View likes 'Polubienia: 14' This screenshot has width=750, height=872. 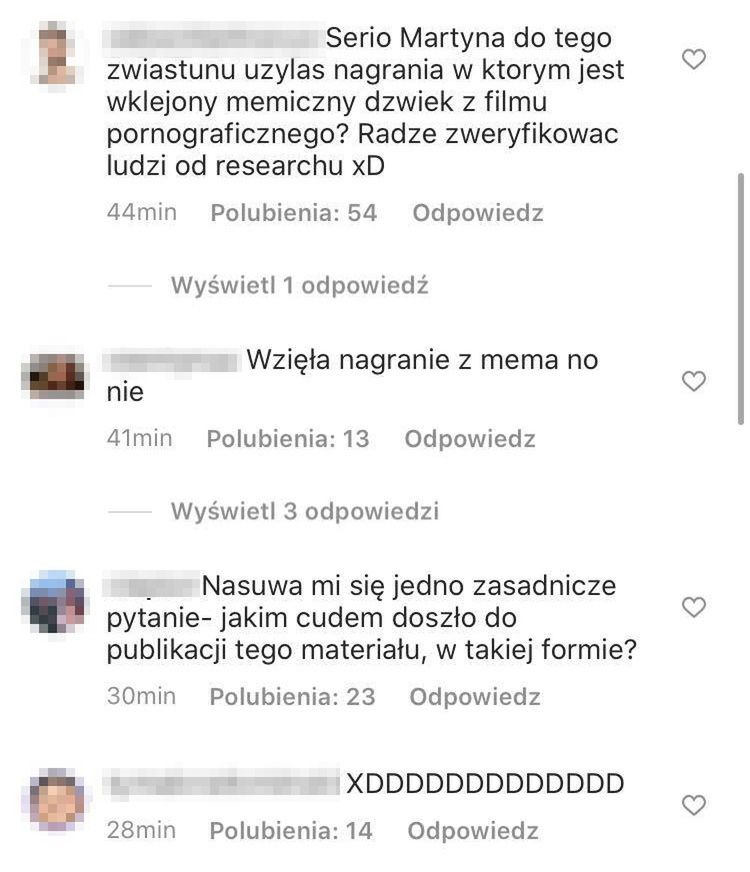290,831
